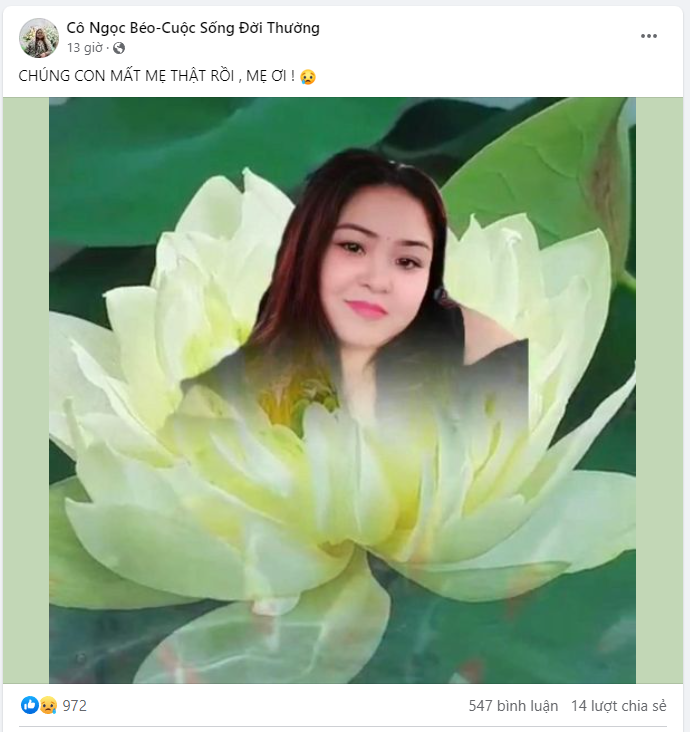View the 972 reactions list
The image size is (690, 732).
point(74,706)
